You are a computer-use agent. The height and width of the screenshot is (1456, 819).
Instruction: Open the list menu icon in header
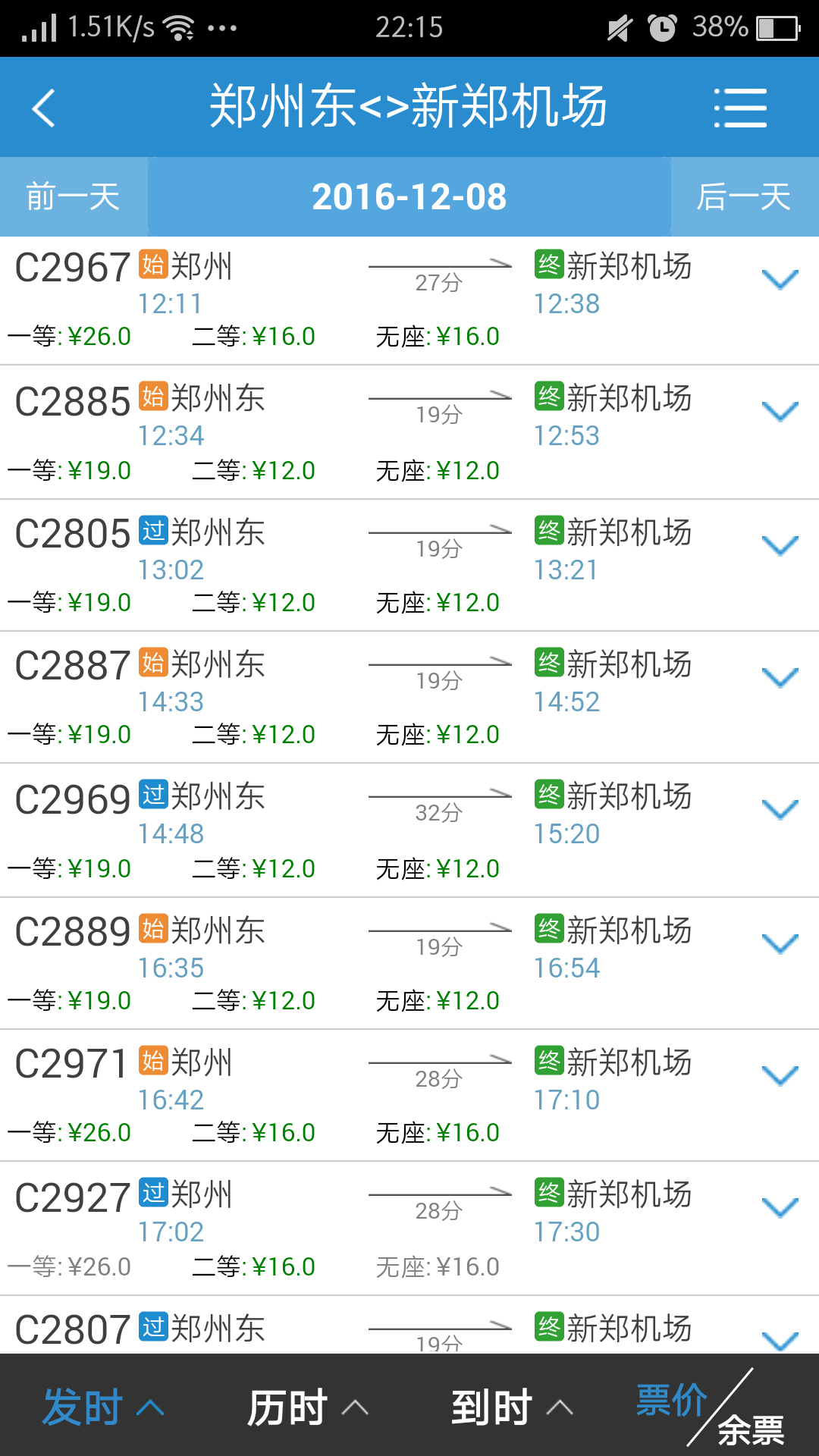click(740, 108)
